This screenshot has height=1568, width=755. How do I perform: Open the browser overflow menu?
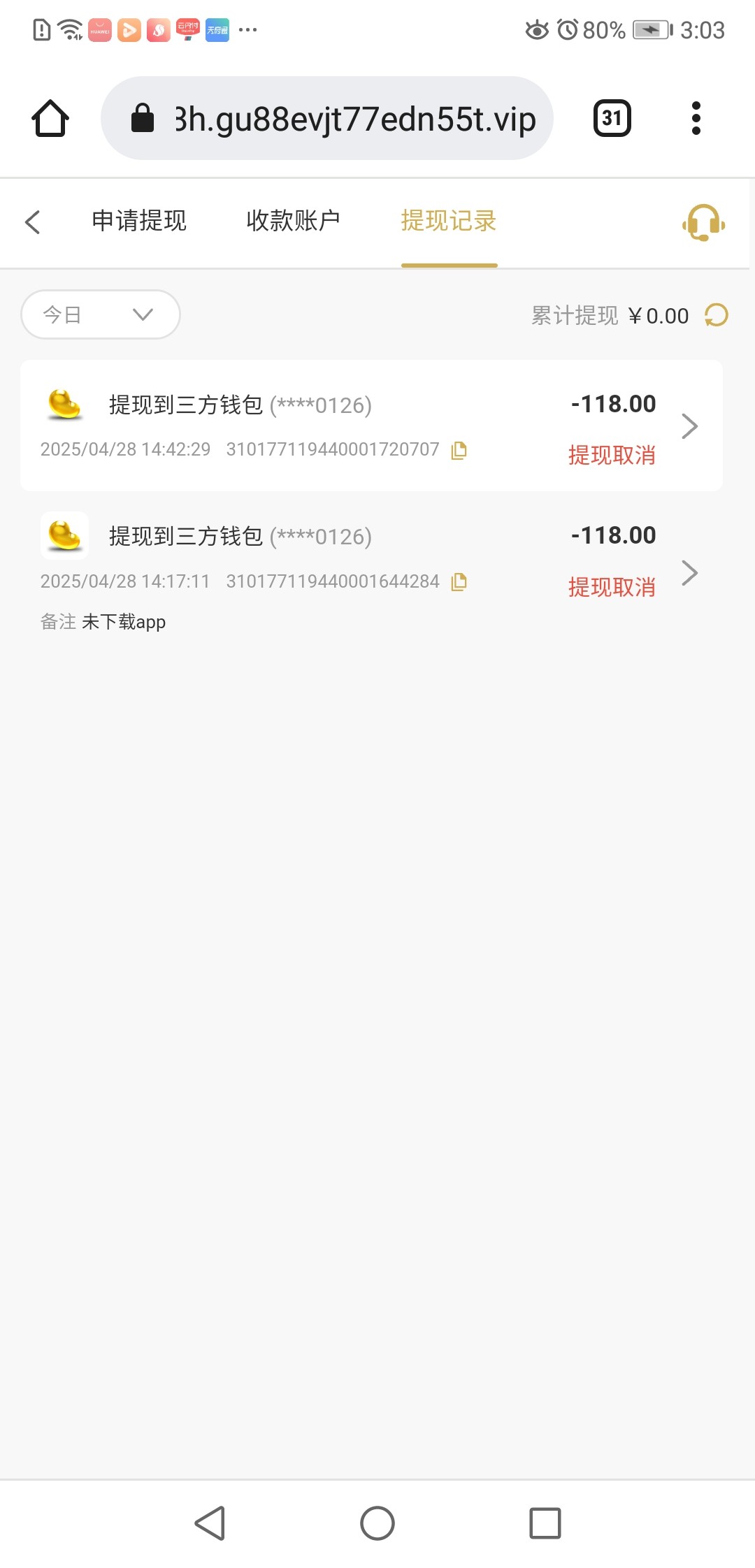(x=696, y=118)
